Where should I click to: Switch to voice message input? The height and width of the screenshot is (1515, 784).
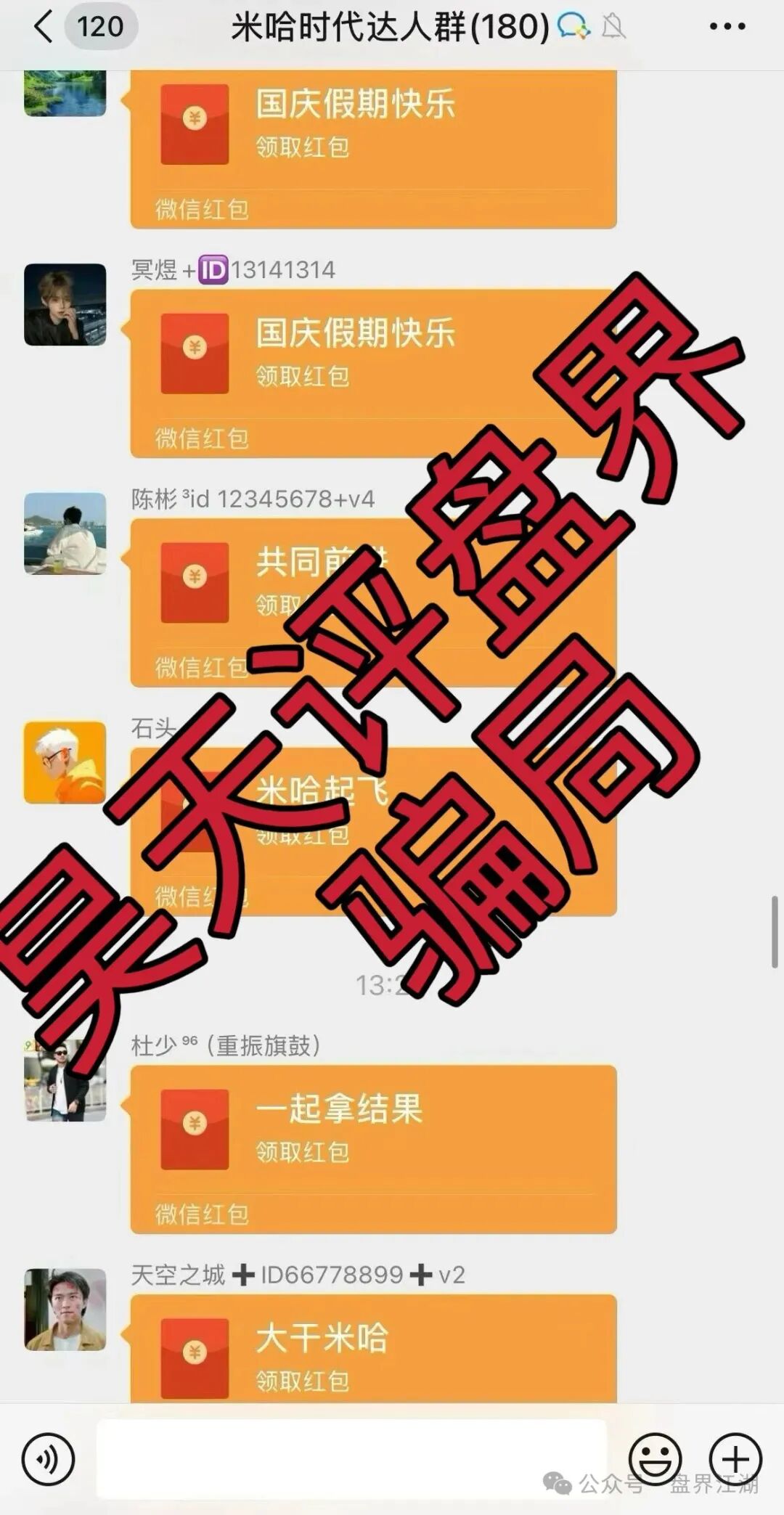click(48, 1459)
